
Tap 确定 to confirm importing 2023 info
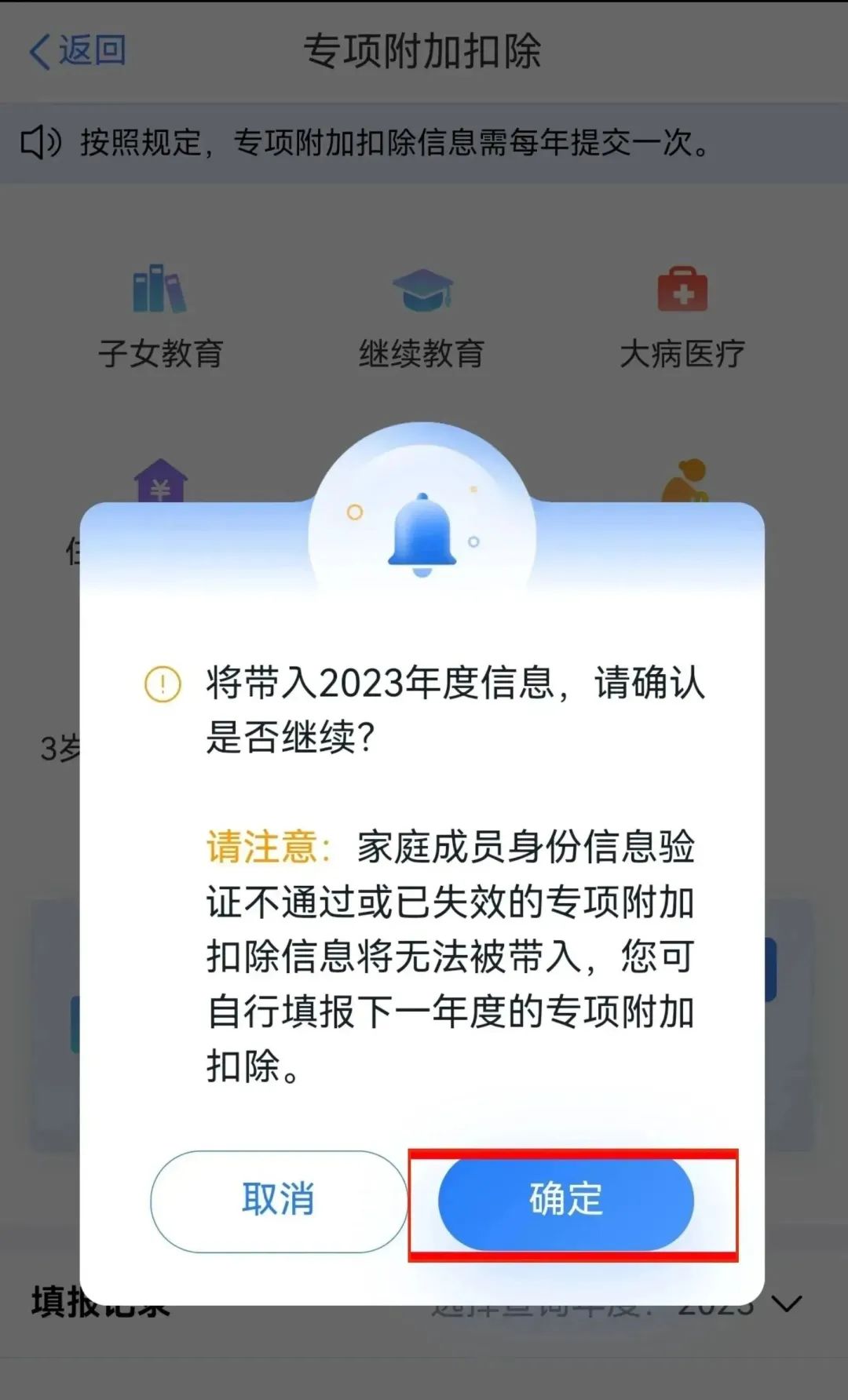click(566, 1201)
